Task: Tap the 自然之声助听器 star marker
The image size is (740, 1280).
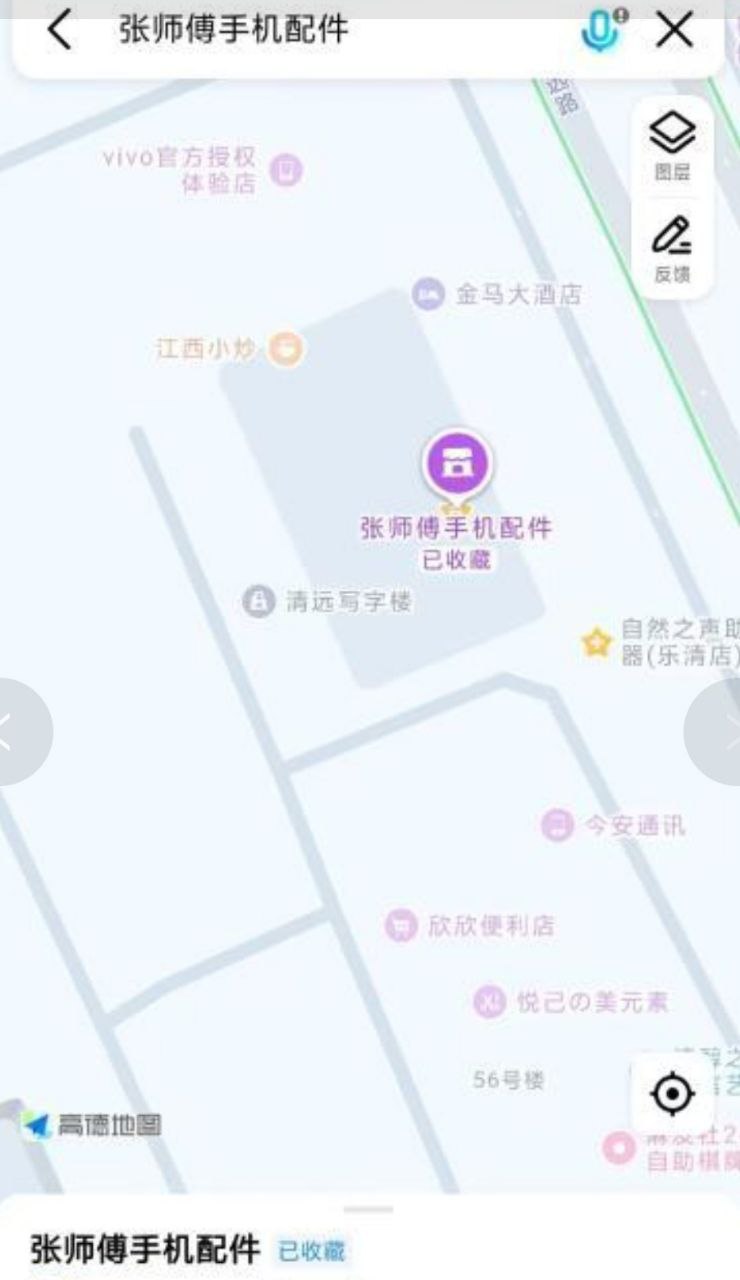Action: 597,643
